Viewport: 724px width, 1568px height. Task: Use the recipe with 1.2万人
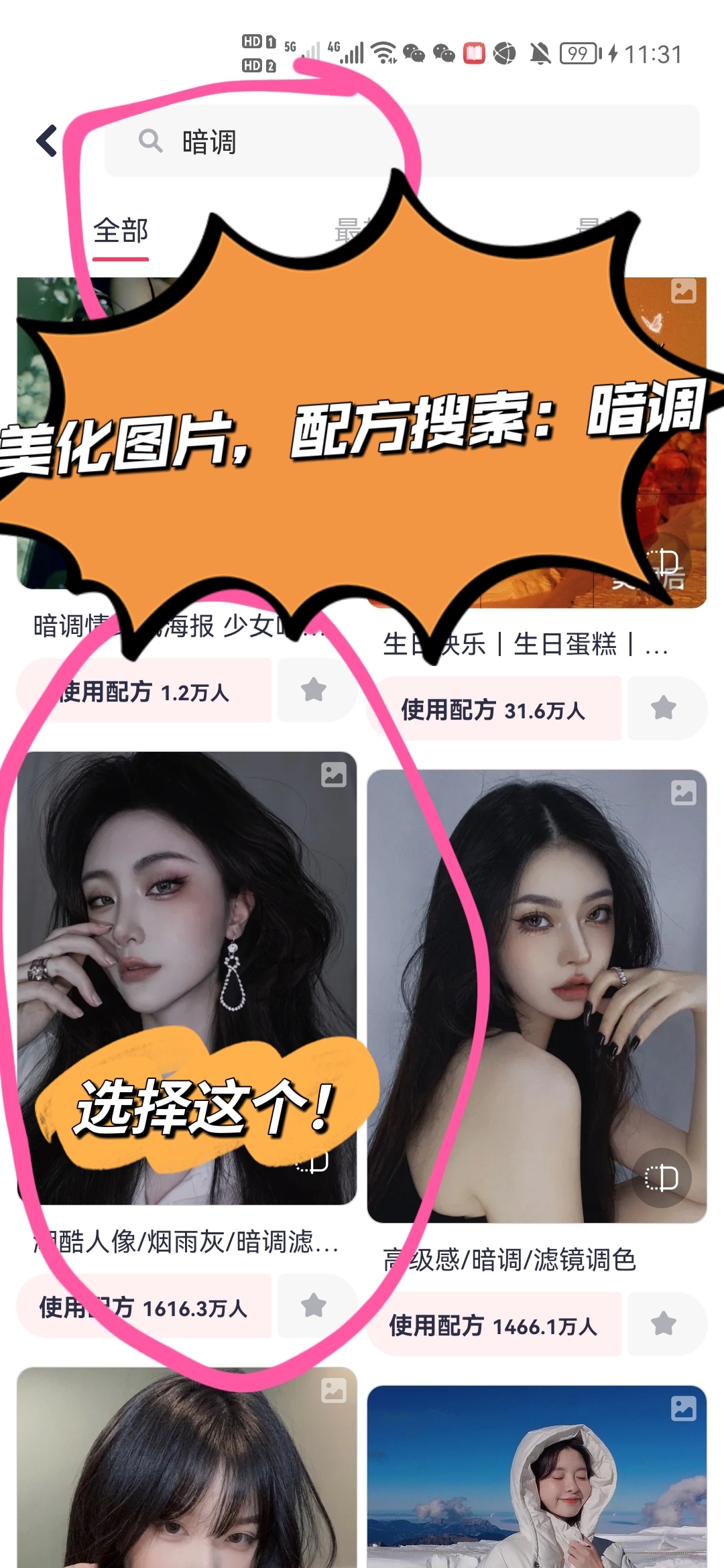click(144, 691)
